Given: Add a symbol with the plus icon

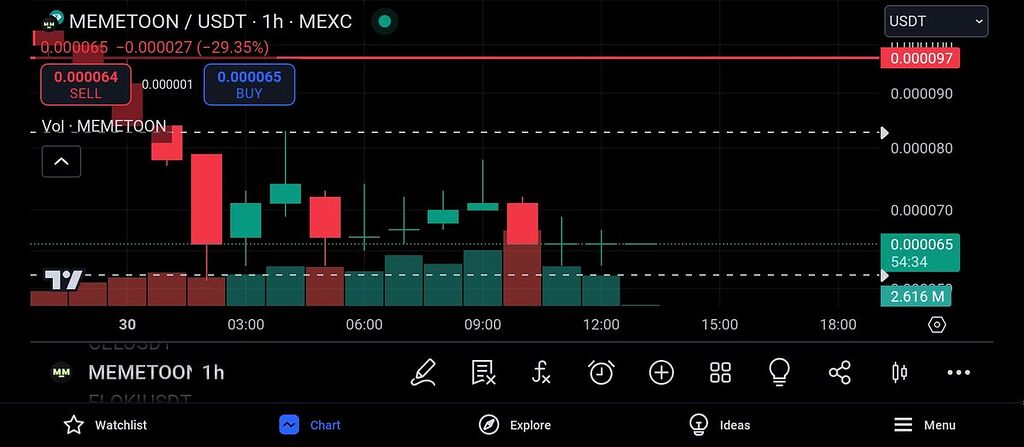Looking at the screenshot, I should coord(661,373).
